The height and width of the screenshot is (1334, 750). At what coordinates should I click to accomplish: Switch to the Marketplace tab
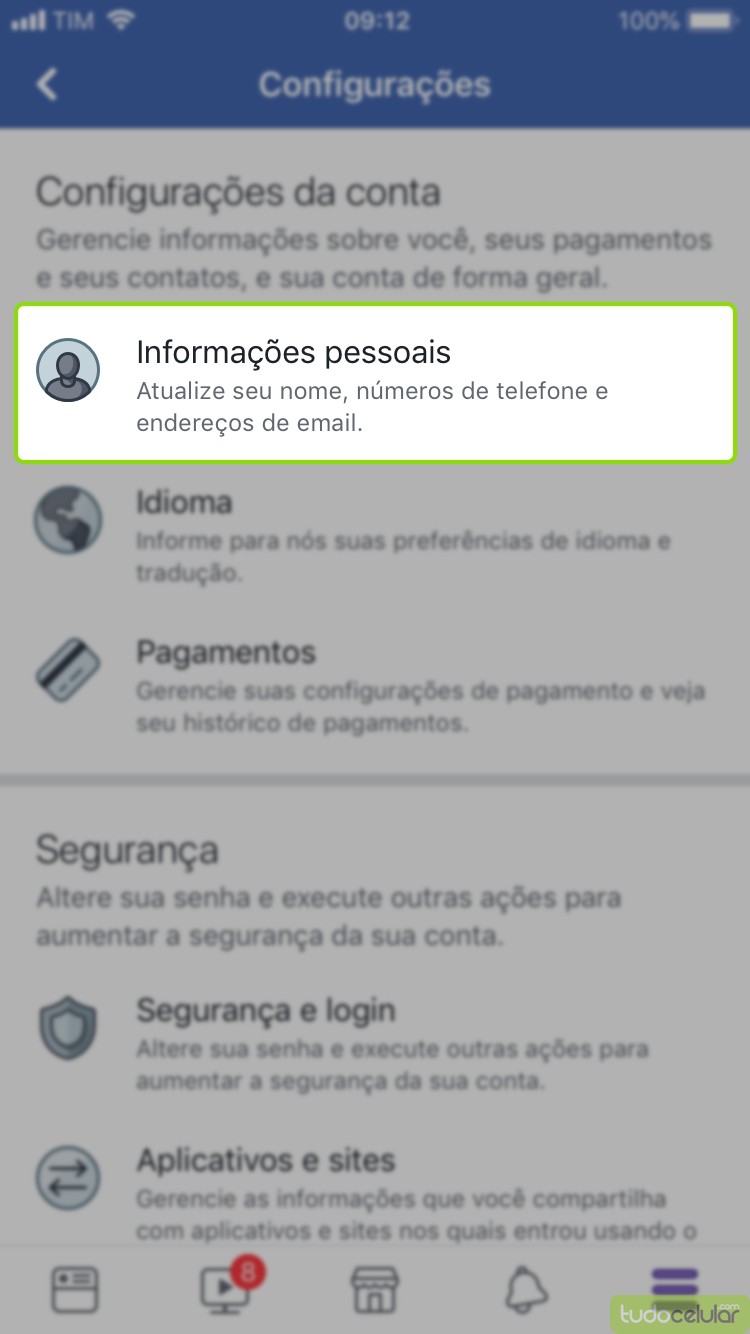point(375,1290)
